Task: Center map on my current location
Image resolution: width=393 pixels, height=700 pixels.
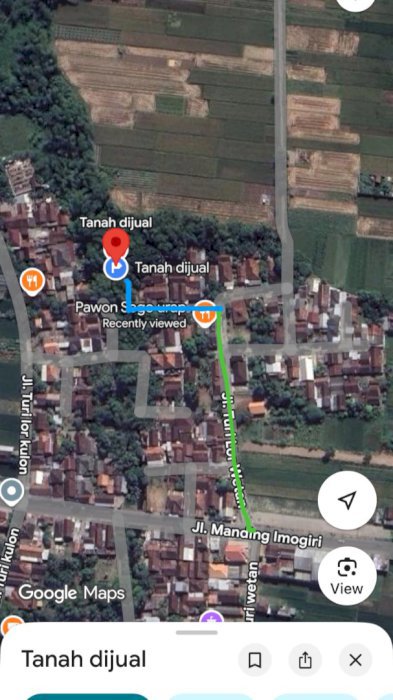Action: click(347, 500)
